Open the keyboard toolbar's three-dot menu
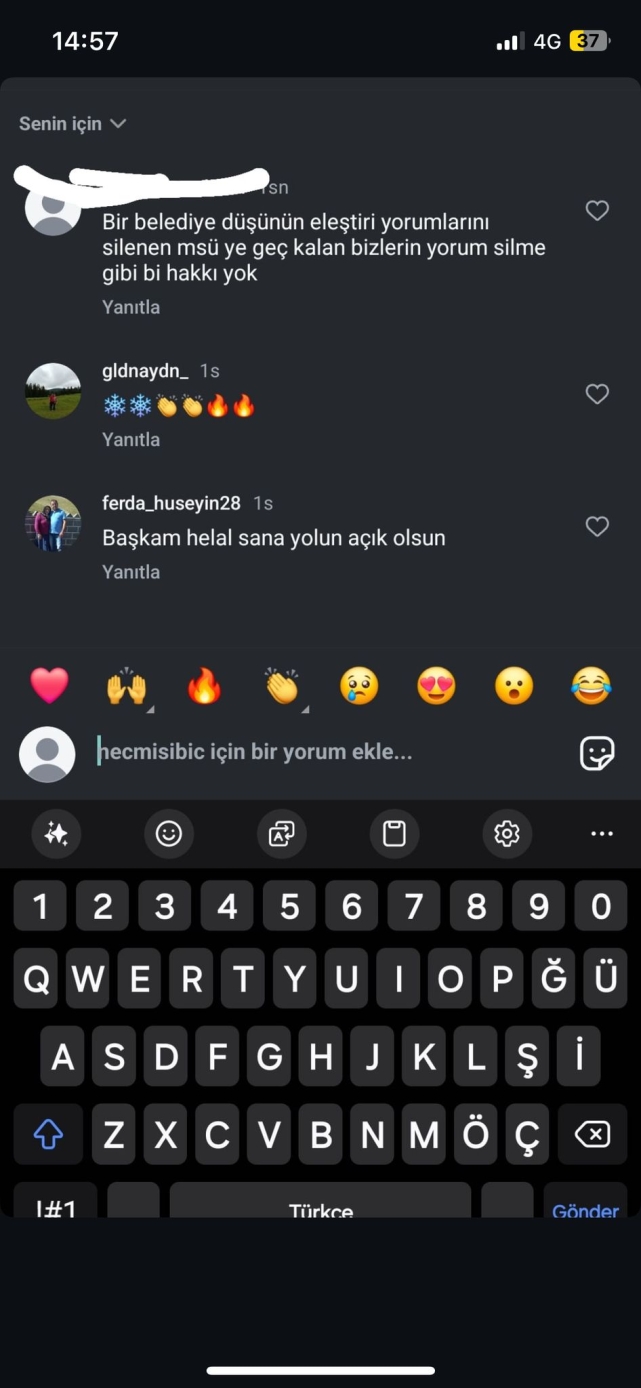This screenshot has width=641, height=1388. point(602,833)
